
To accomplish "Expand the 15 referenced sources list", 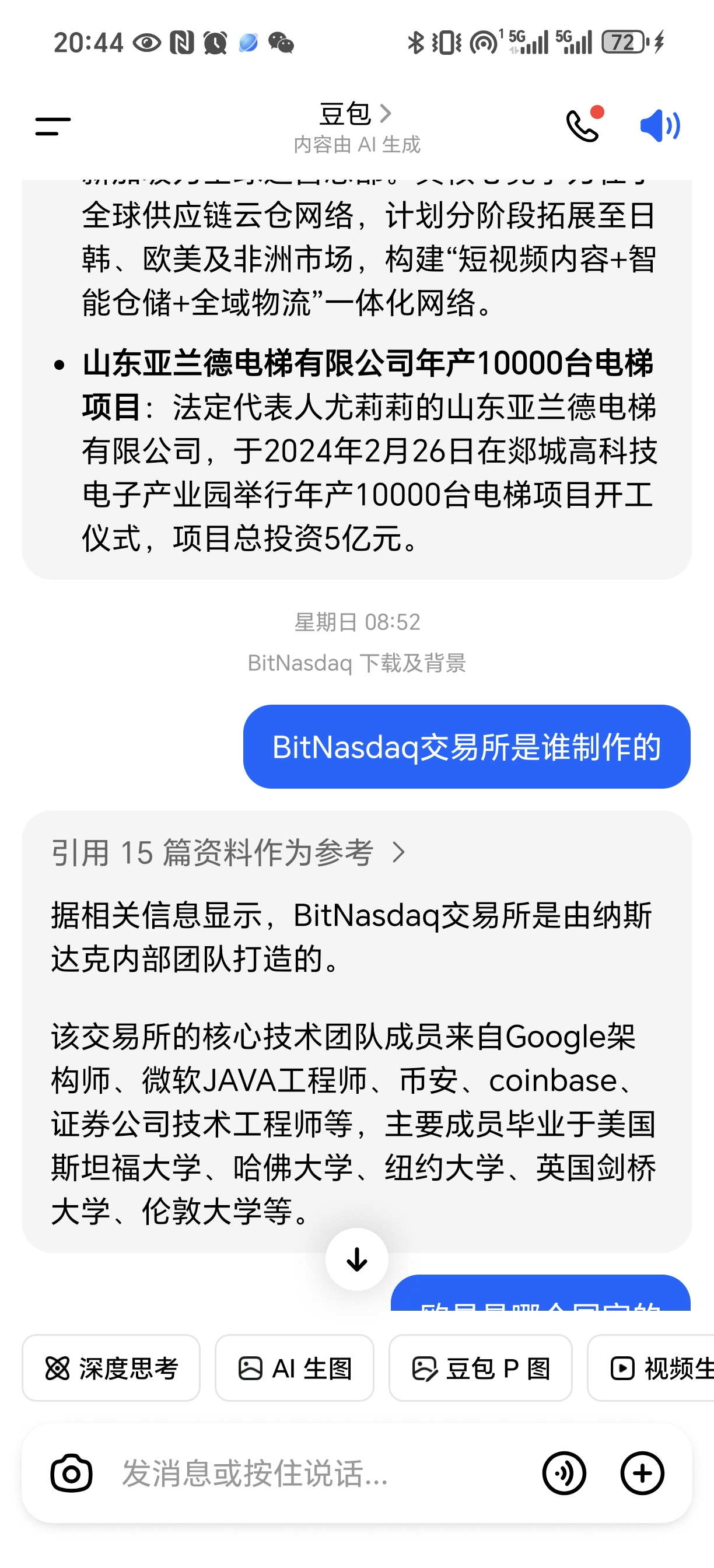I will (228, 852).
